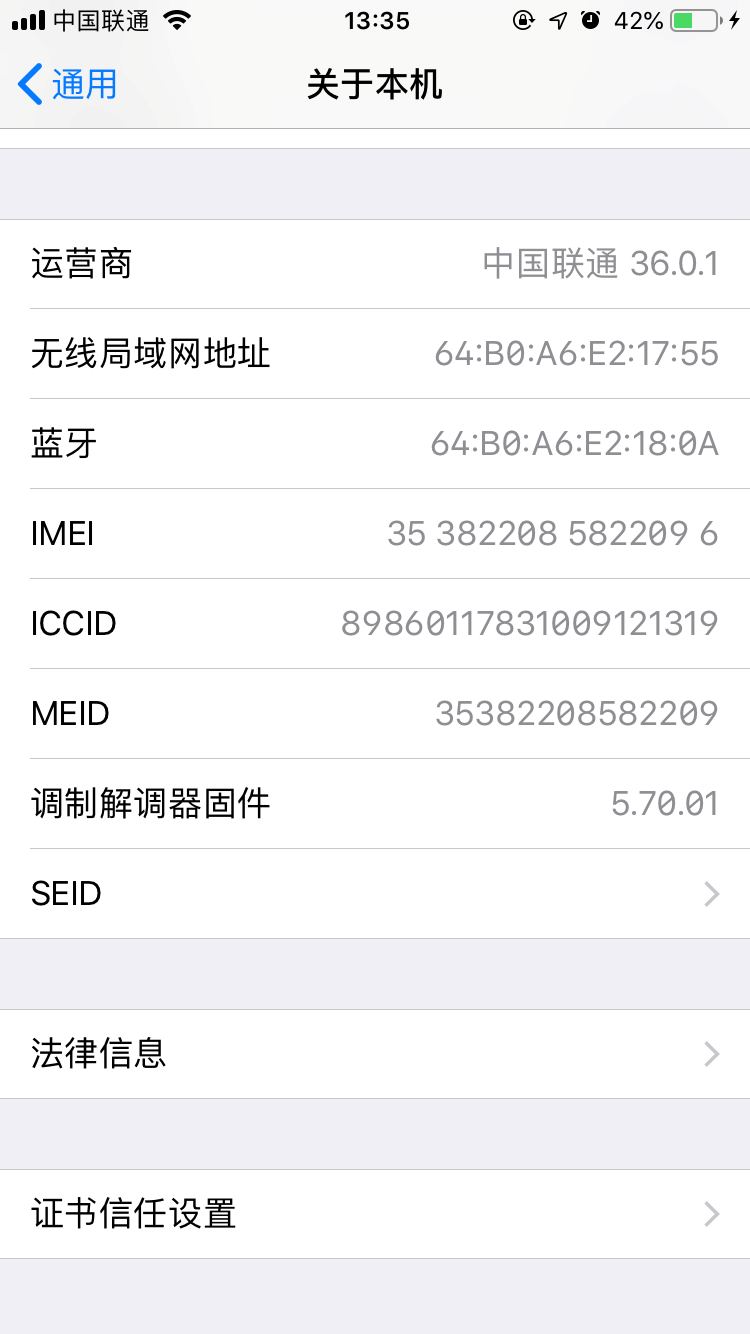750x1334 pixels.
Task: Go back to 通用 settings
Action: pyautogui.click(x=68, y=85)
